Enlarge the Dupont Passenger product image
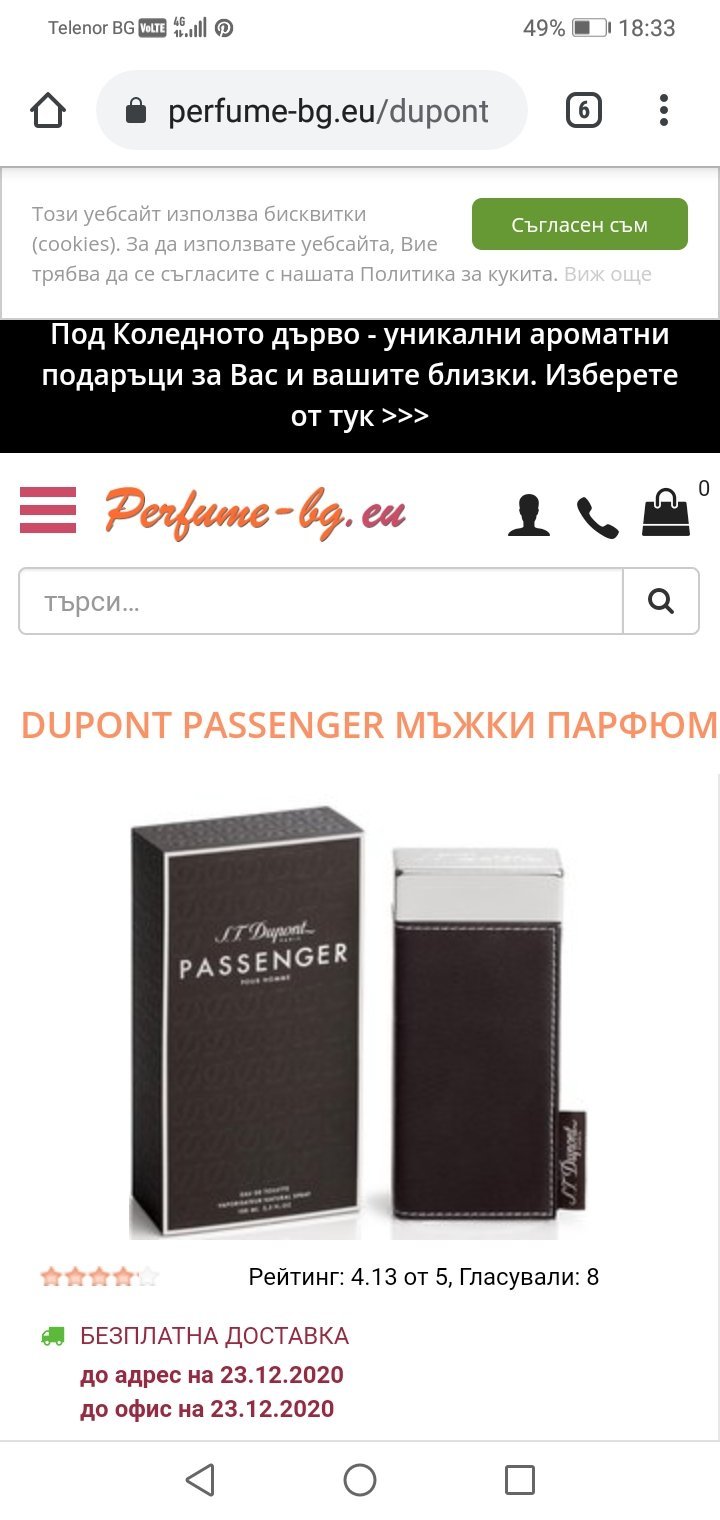Viewport: 720px width, 1520px height. [x=360, y=1020]
